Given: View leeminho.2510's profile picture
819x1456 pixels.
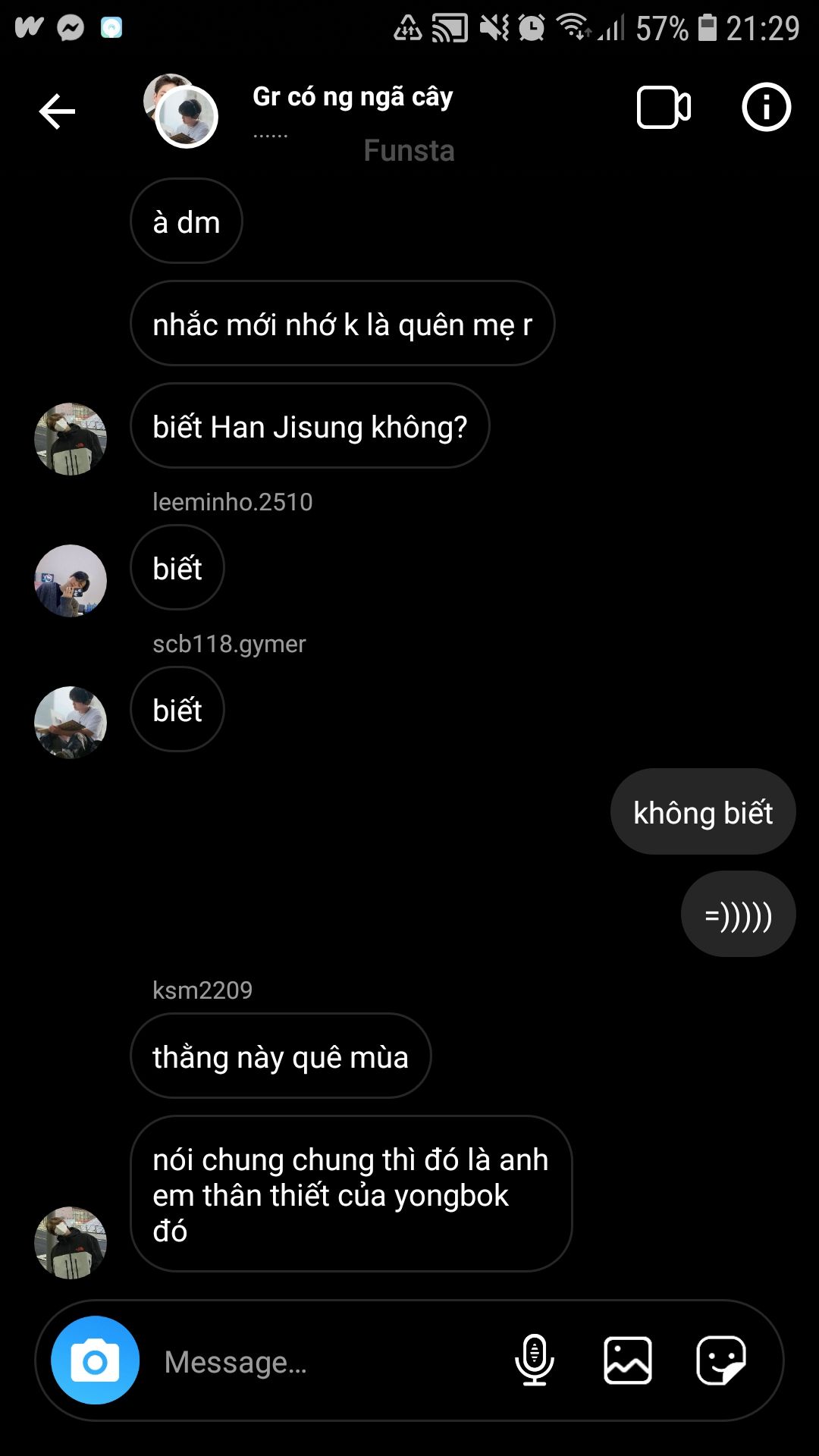Looking at the screenshot, I should point(71,581).
